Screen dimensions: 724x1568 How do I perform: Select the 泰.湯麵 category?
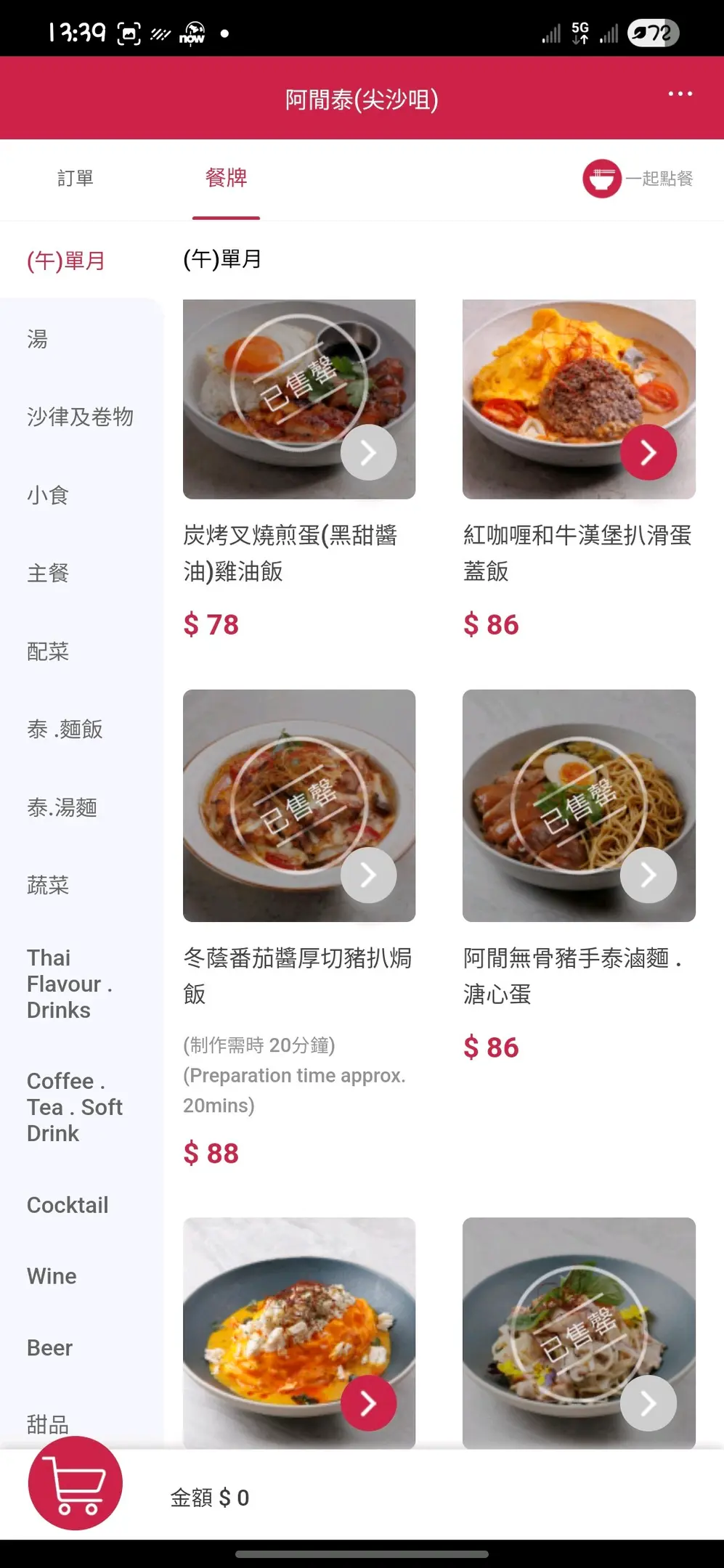point(62,807)
